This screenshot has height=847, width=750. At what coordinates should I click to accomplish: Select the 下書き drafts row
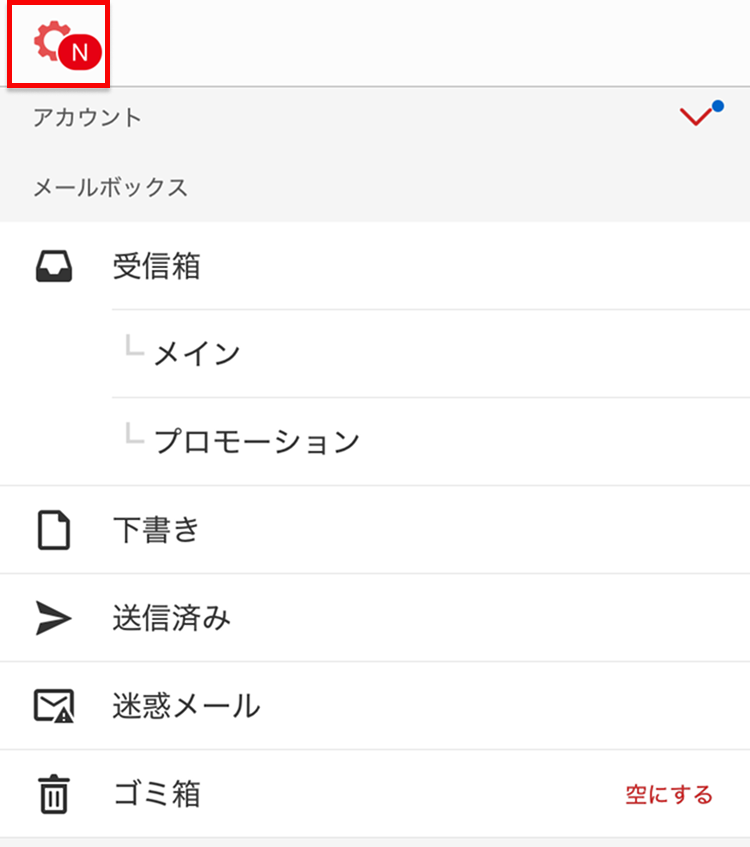point(155,529)
